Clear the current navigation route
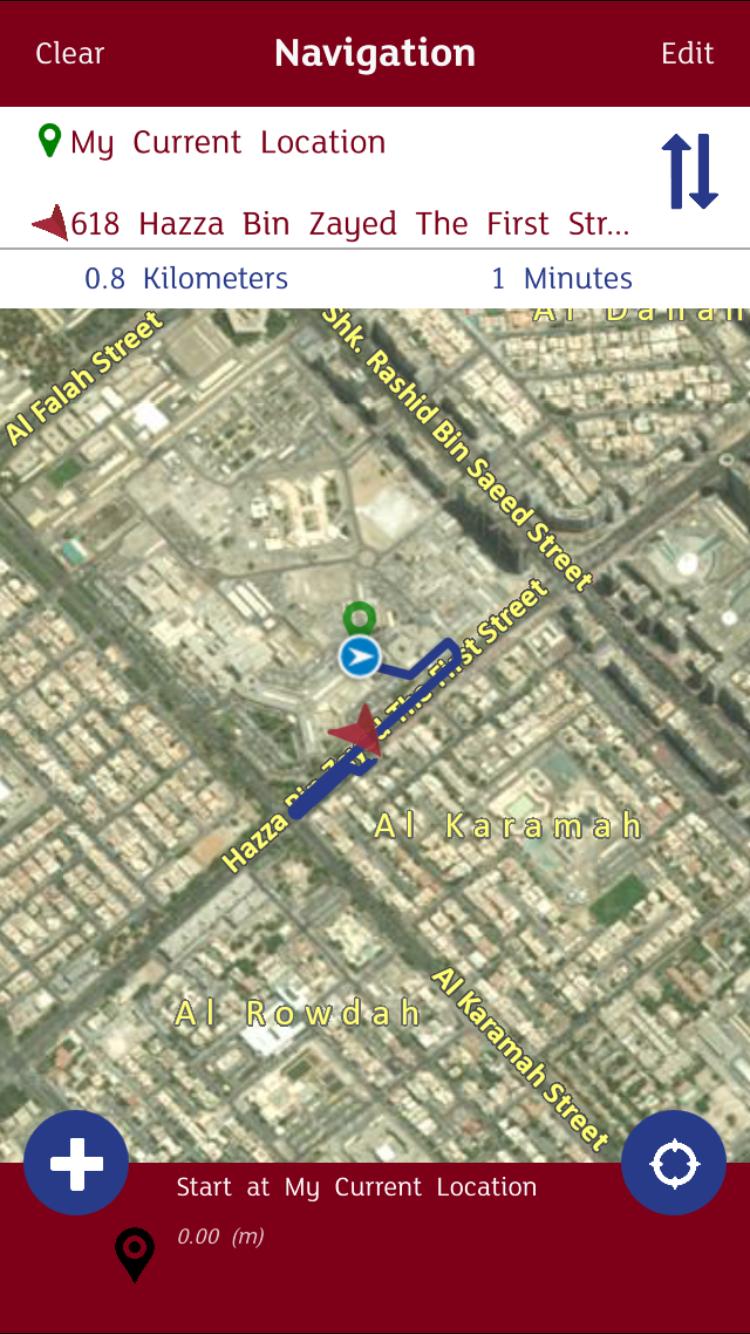 pos(70,53)
